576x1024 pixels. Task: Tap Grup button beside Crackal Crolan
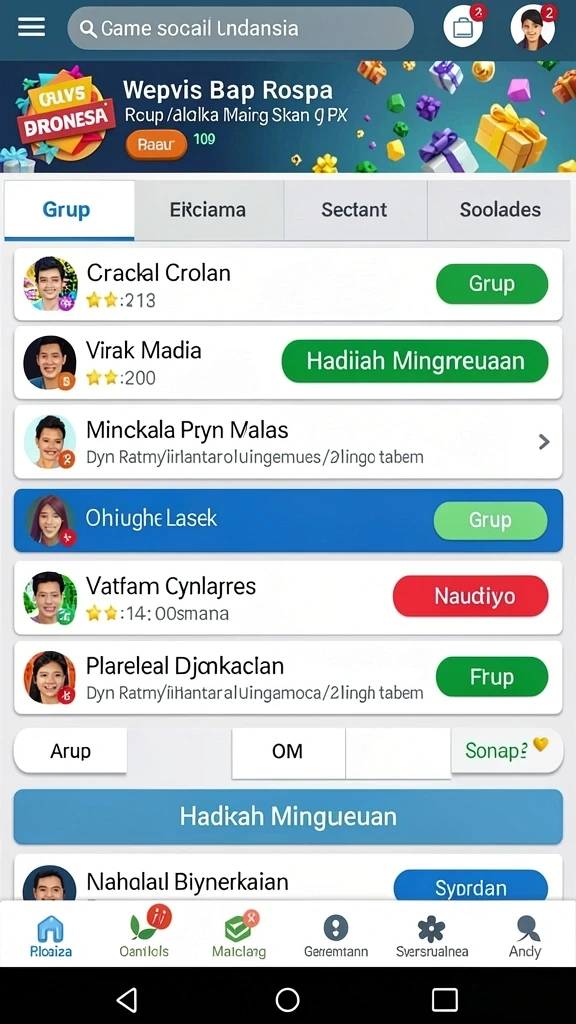pyautogui.click(x=492, y=284)
